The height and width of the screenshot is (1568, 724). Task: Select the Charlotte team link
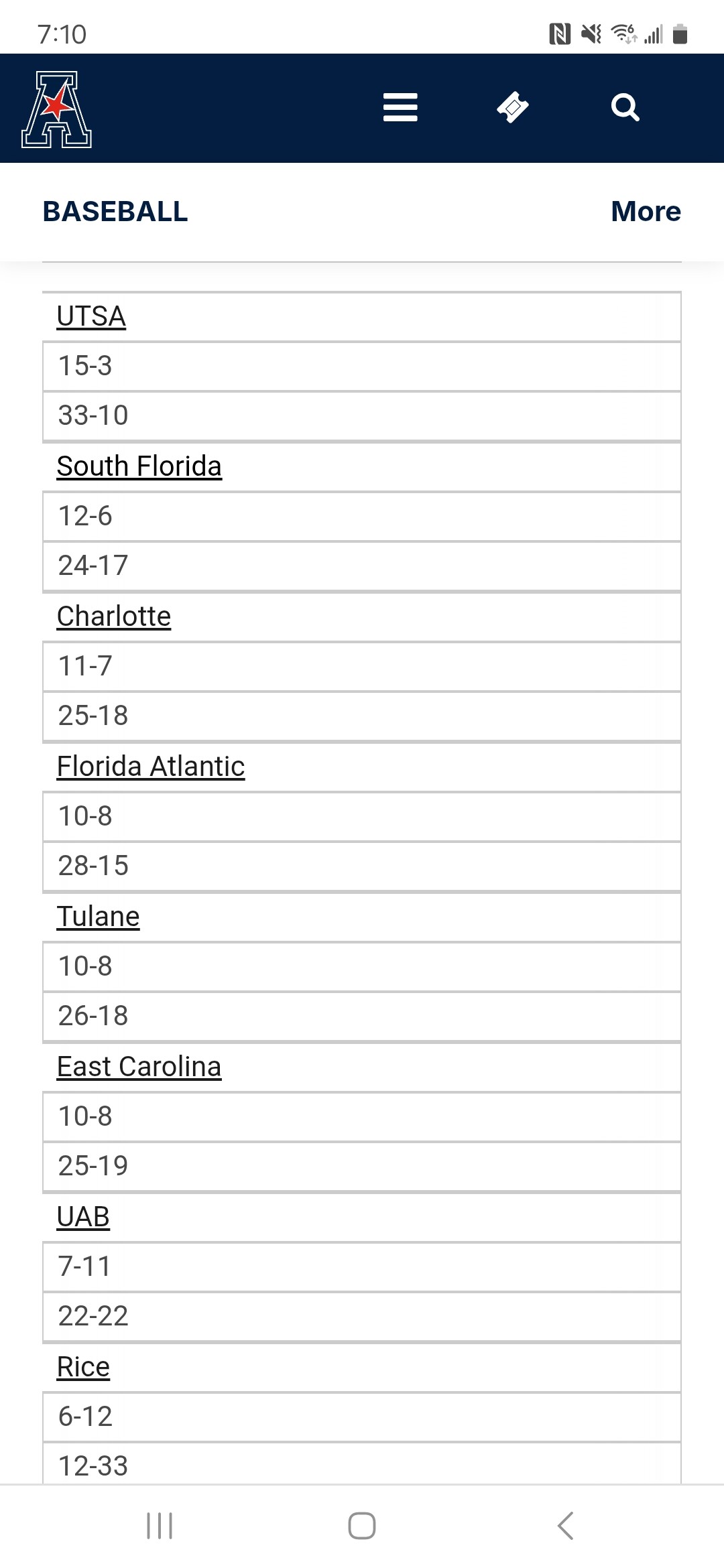pyautogui.click(x=114, y=616)
